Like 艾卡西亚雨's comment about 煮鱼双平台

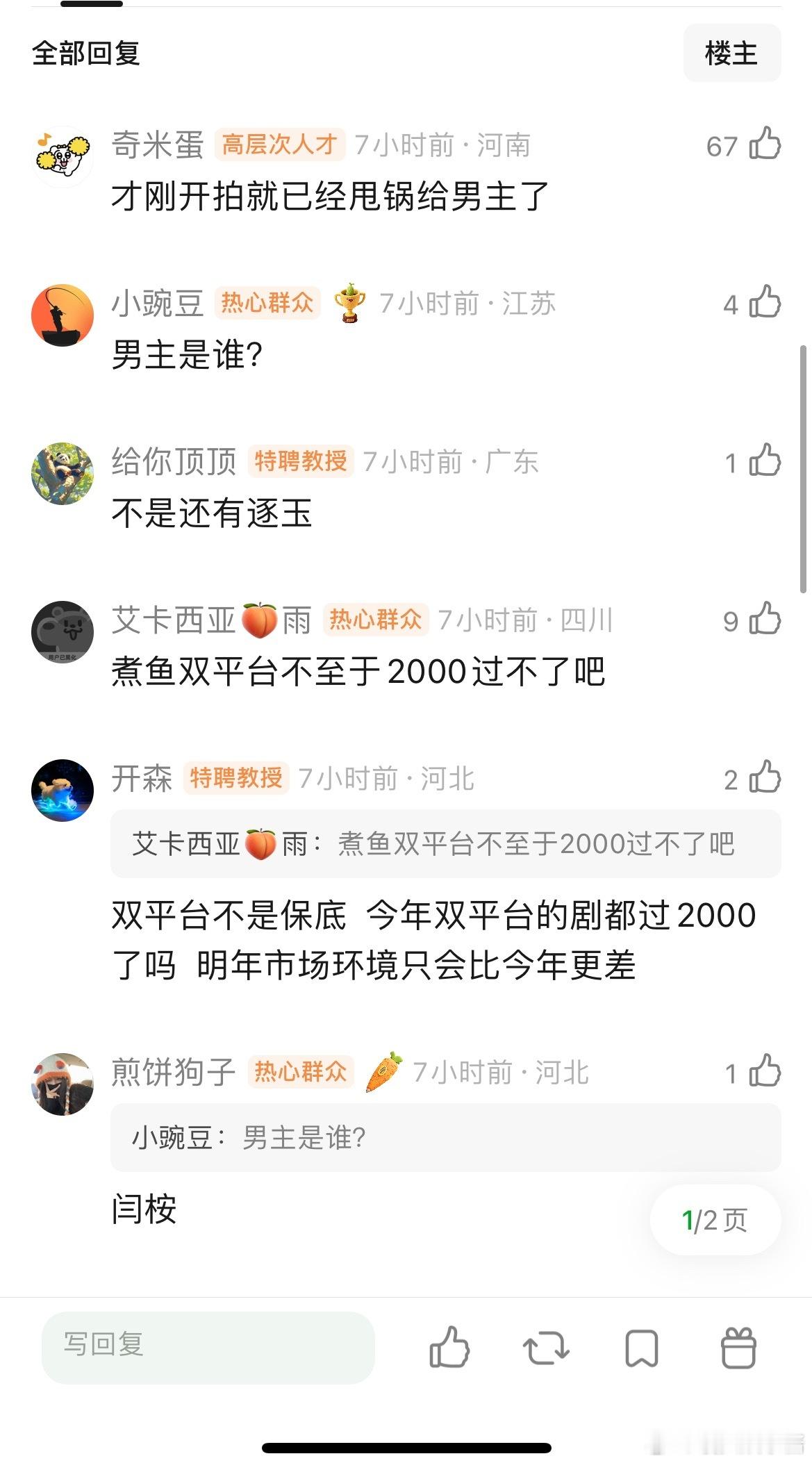764,623
